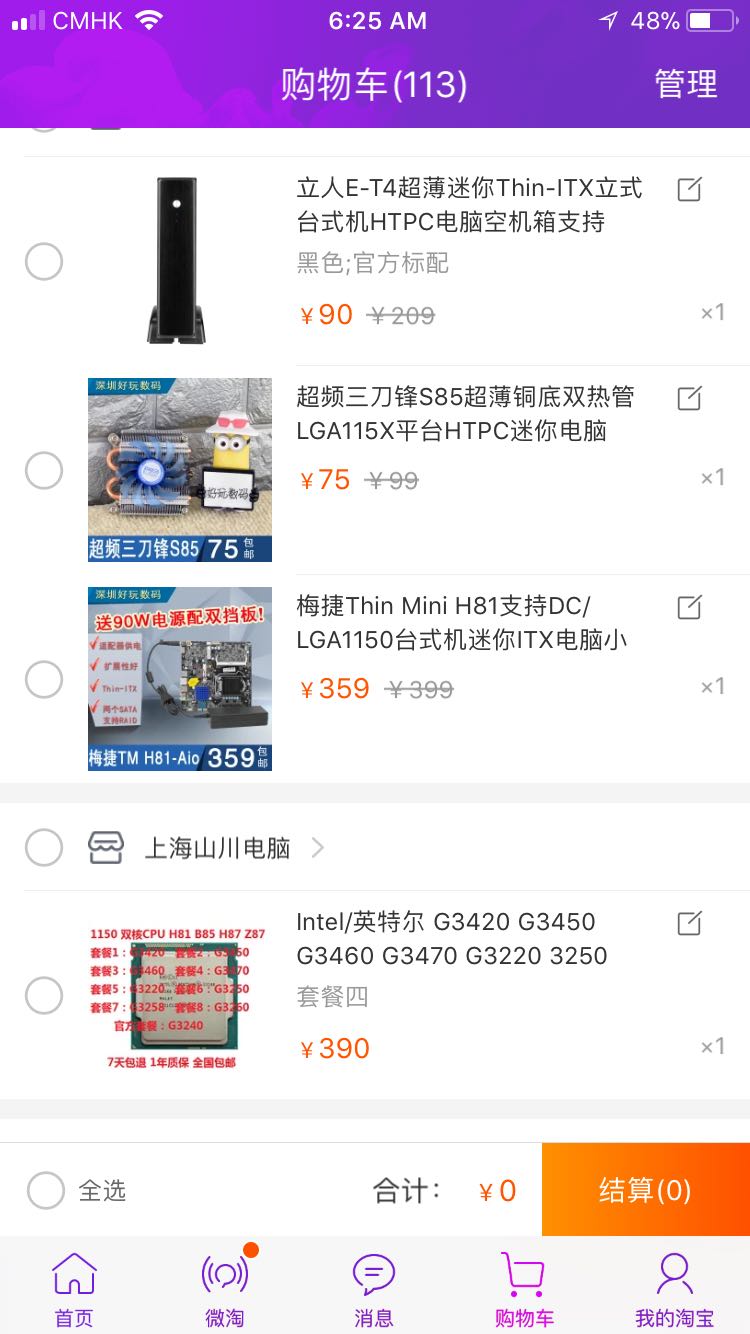Switch to the 微淘 tab
The width and height of the screenshot is (750, 1334).
click(224, 1290)
